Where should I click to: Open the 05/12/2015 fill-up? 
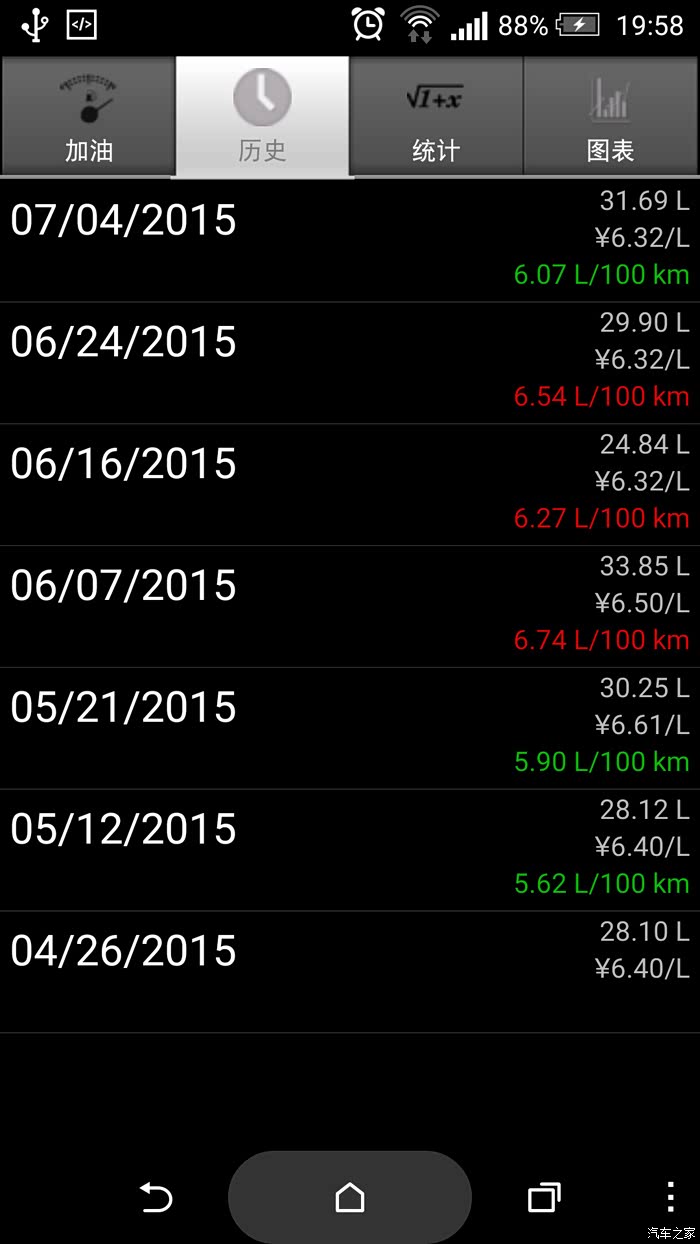(x=350, y=850)
